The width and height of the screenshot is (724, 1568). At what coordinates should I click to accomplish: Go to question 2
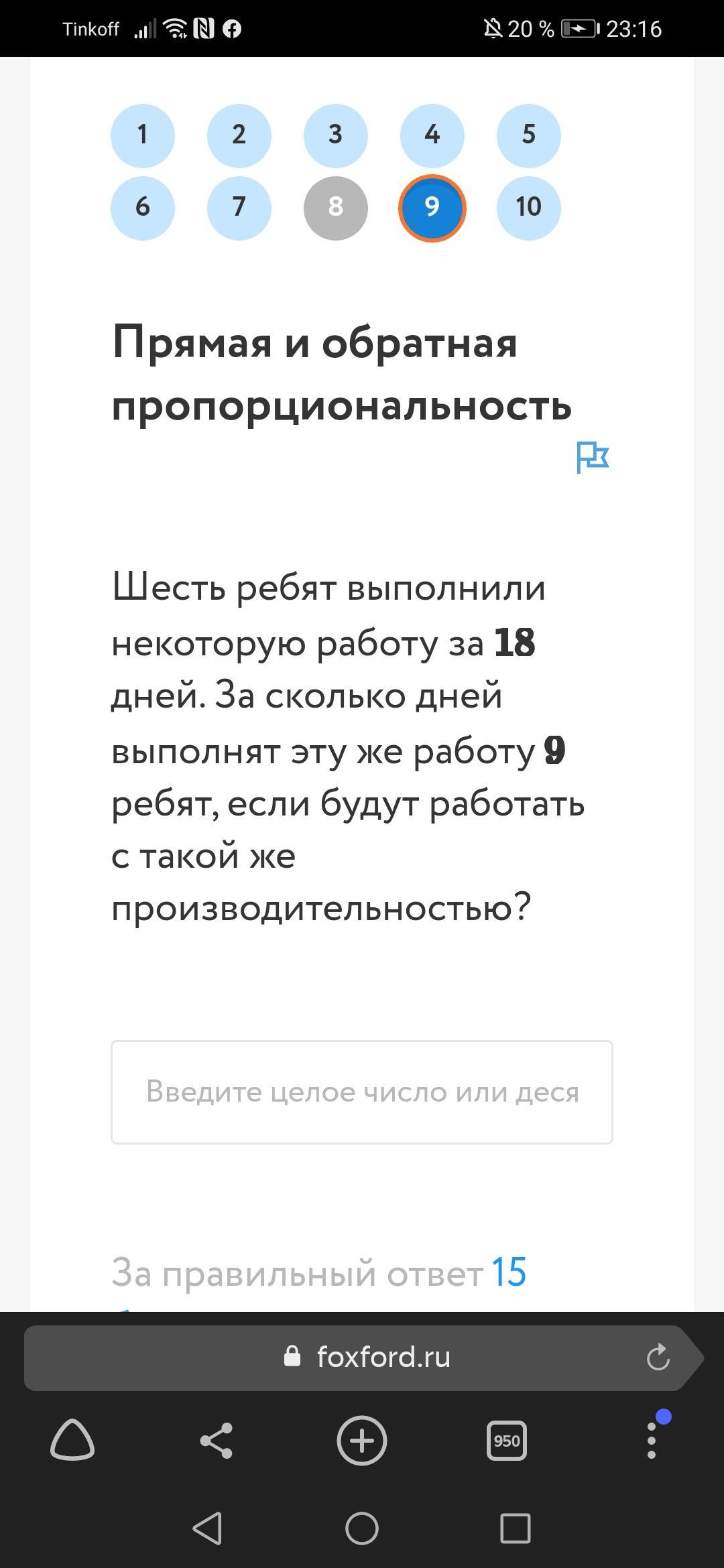pos(239,135)
